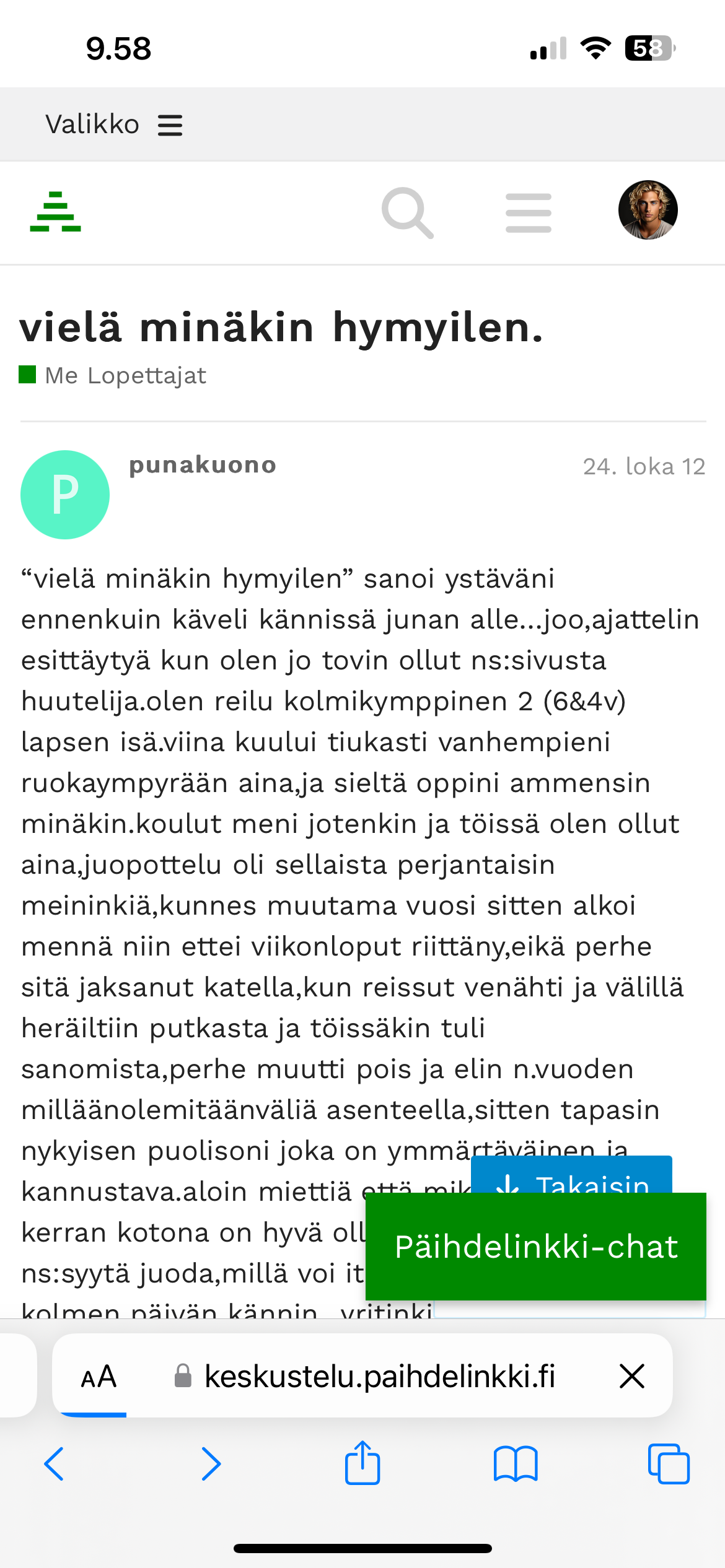Go back to the previous page

[54, 1464]
